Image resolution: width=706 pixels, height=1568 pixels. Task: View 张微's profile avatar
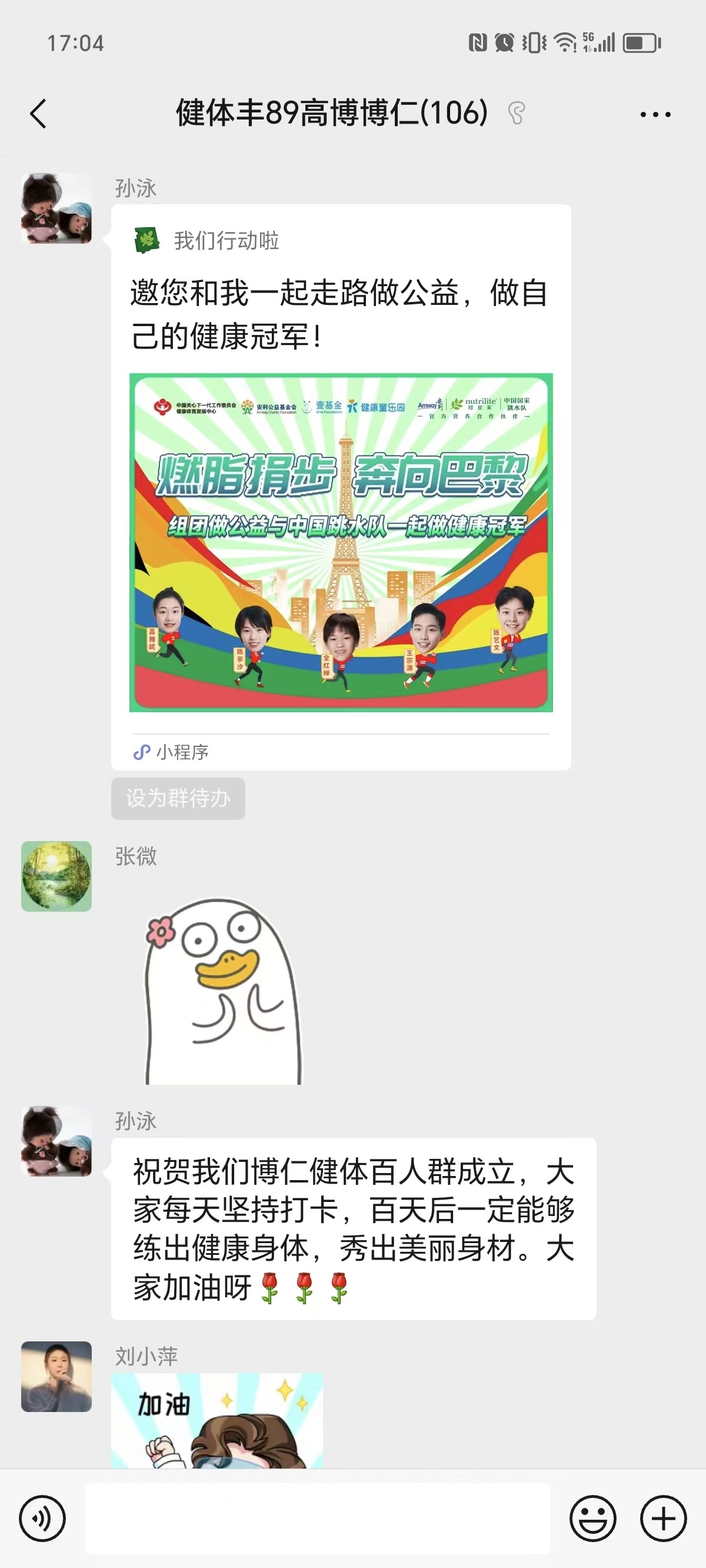[56, 876]
